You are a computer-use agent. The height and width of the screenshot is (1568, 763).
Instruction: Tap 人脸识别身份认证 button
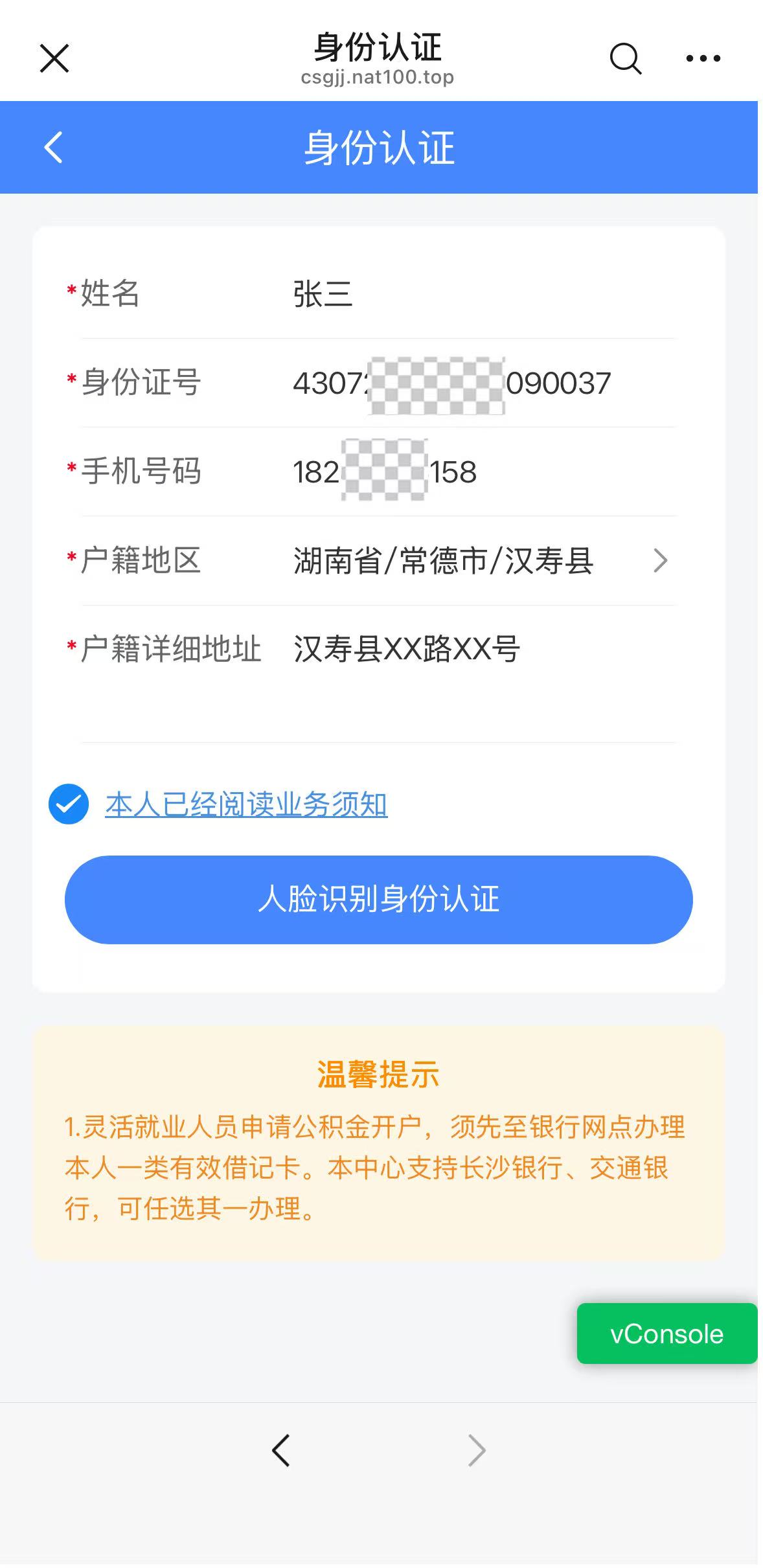pos(378,899)
